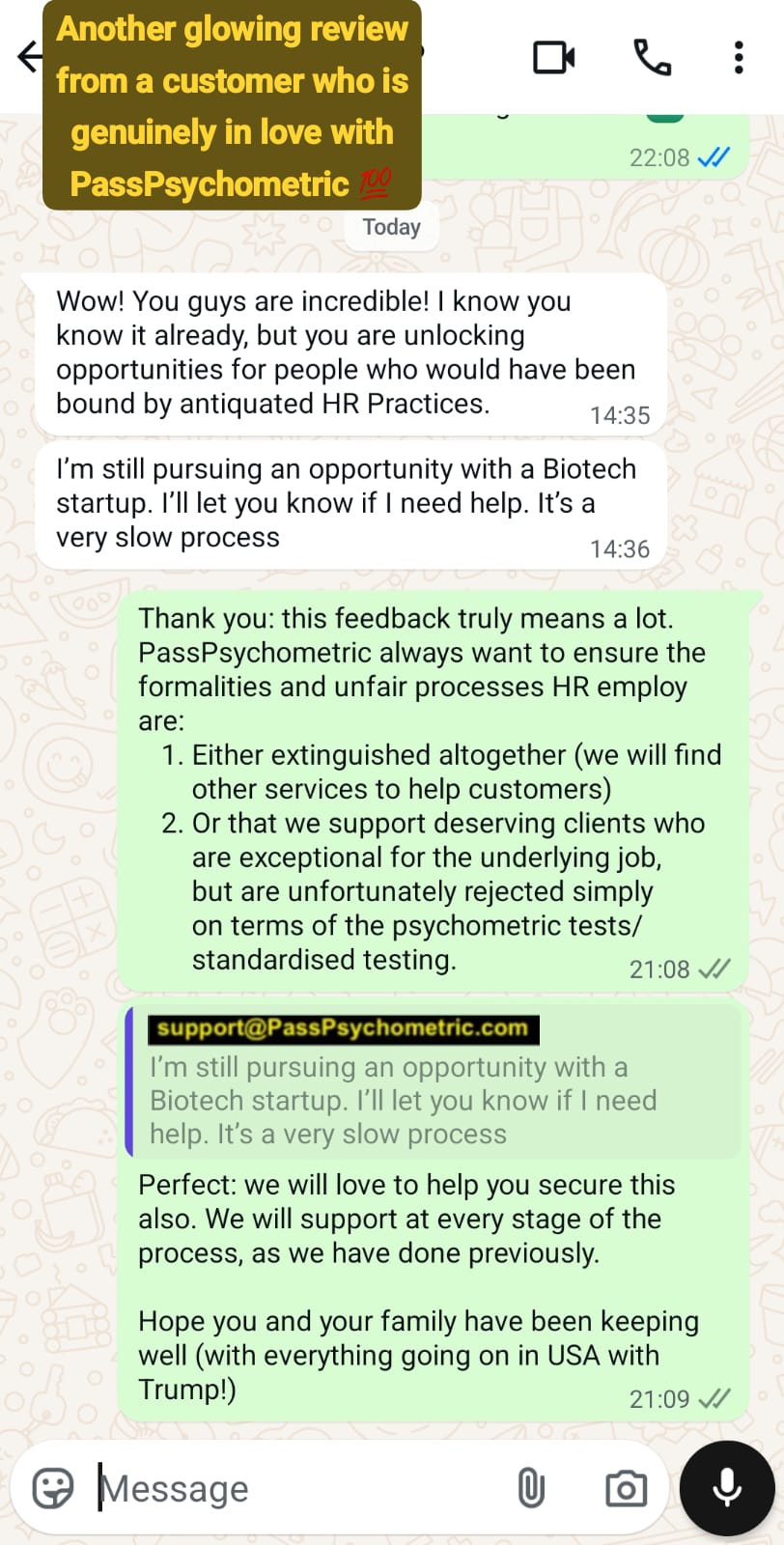The image size is (784, 1545).
Task: Open the camera from the message bar
Action: (626, 1488)
